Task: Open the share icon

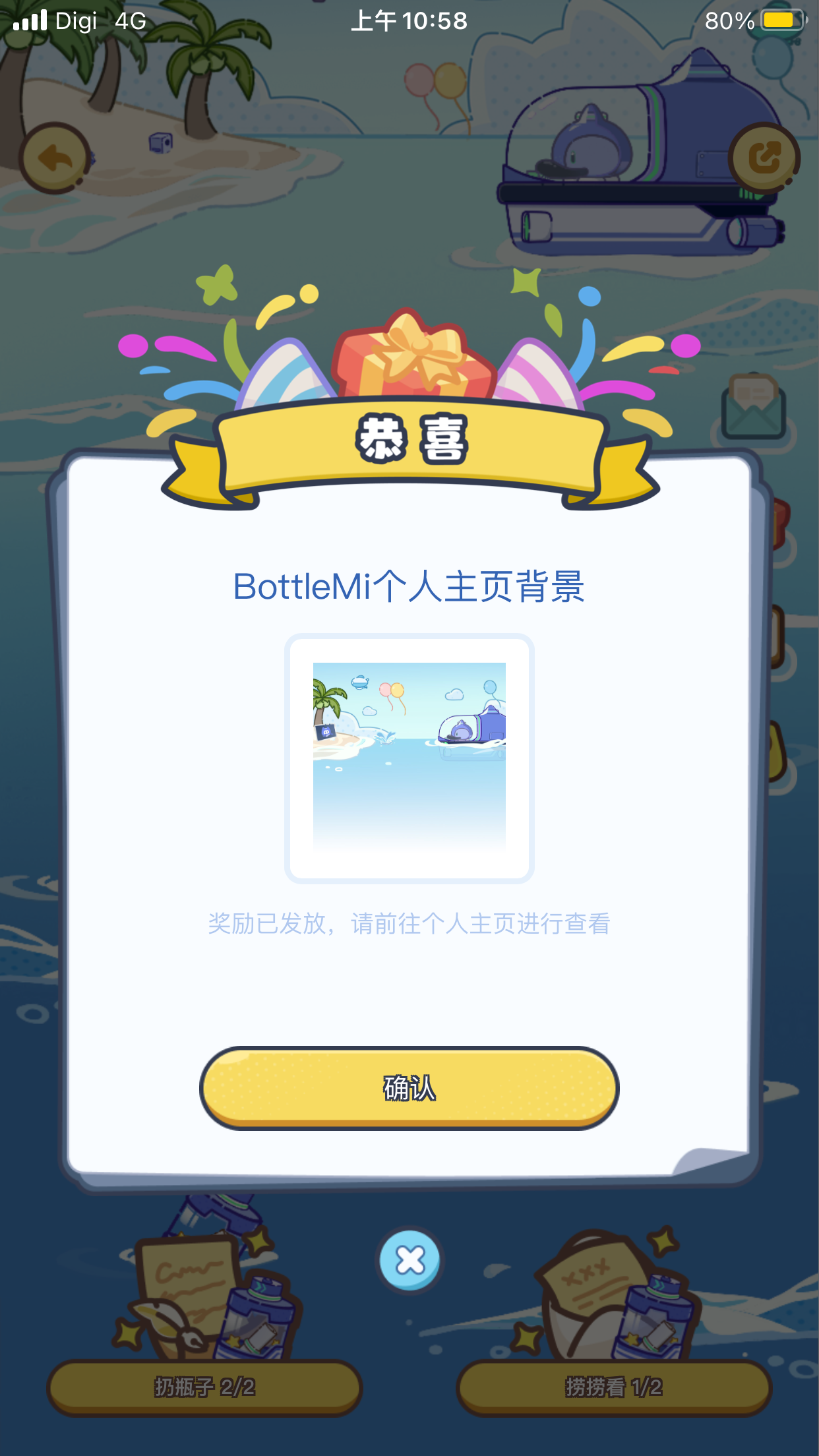Action: click(x=764, y=158)
